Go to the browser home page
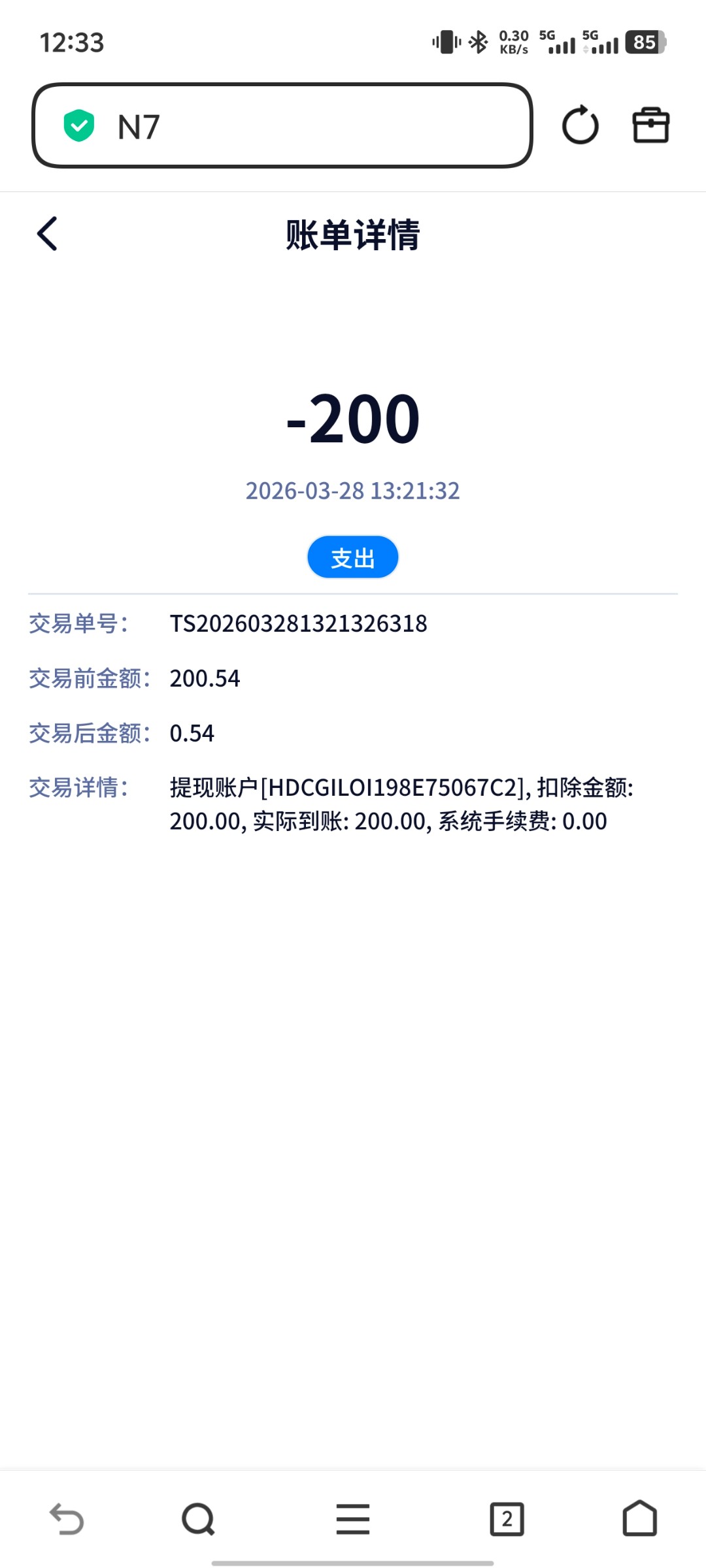Viewport: 706px width, 1568px height. tap(639, 1518)
